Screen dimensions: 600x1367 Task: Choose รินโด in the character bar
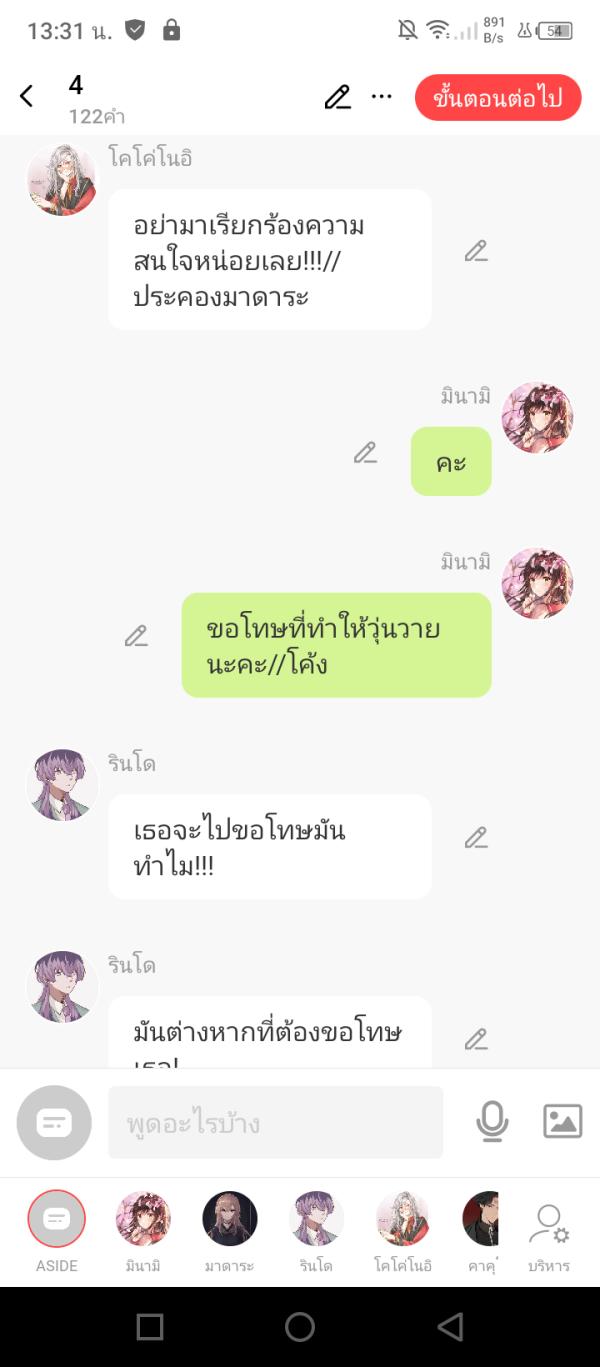[316, 1219]
